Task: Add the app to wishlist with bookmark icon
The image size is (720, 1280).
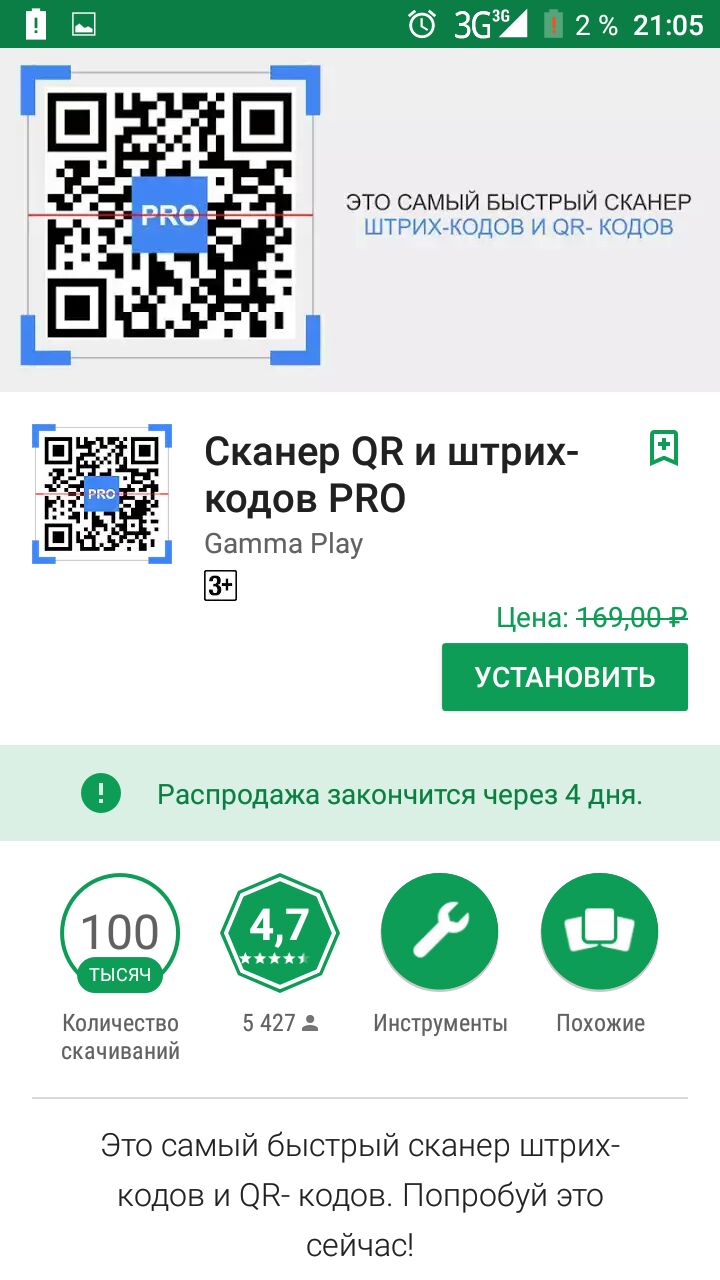Action: (x=664, y=448)
